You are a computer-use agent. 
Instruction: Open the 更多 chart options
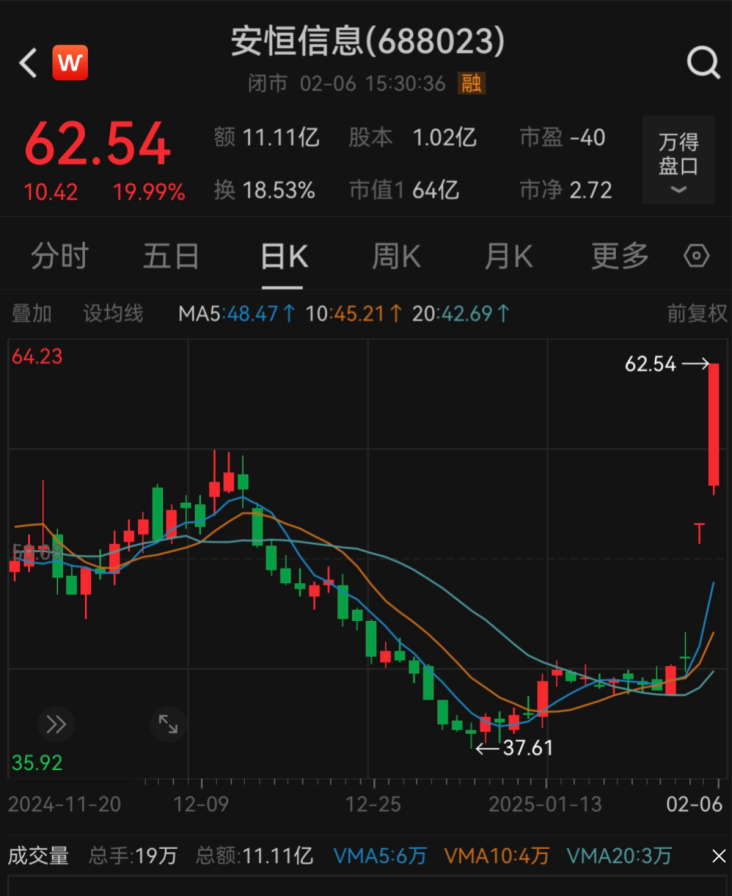(620, 256)
